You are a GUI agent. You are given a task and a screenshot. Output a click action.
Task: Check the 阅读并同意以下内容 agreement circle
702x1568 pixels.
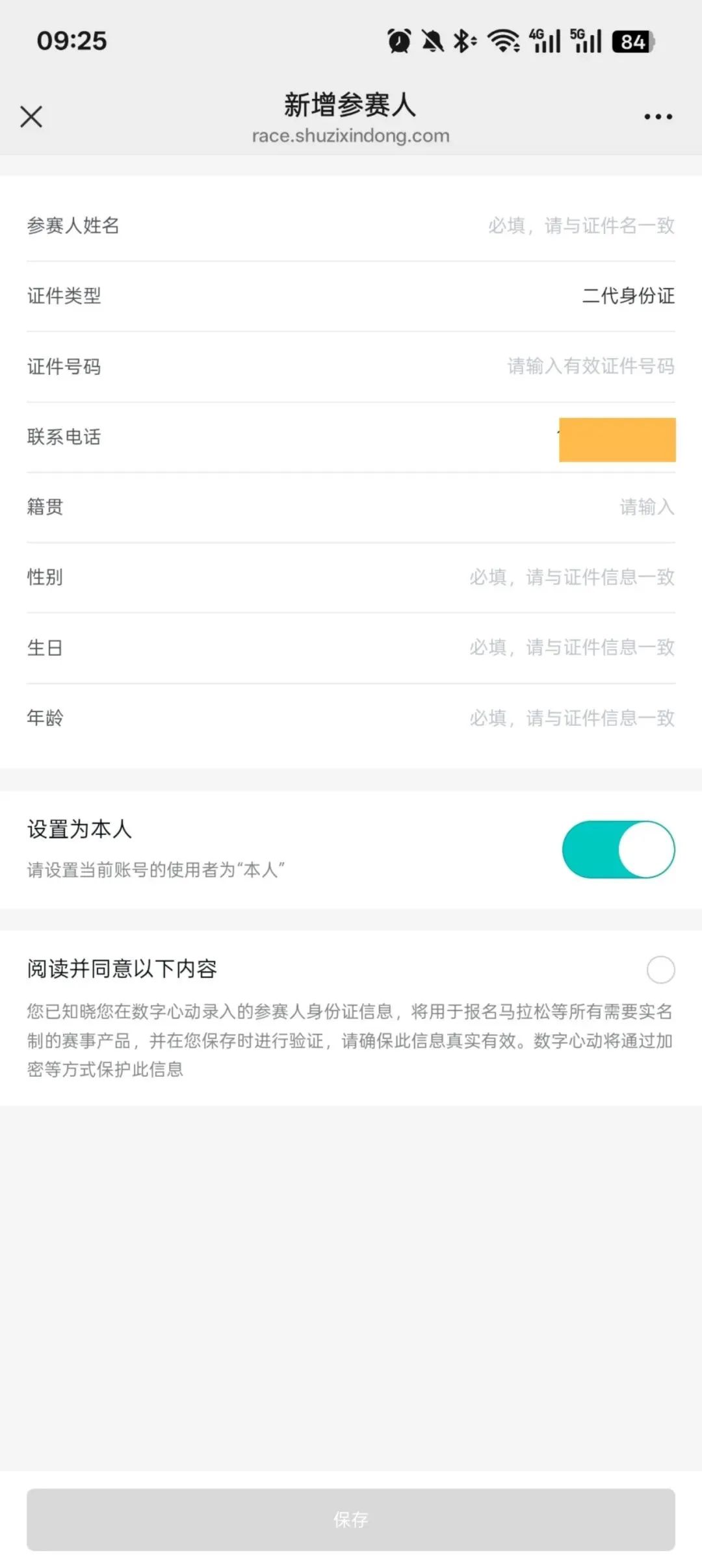pos(660,970)
